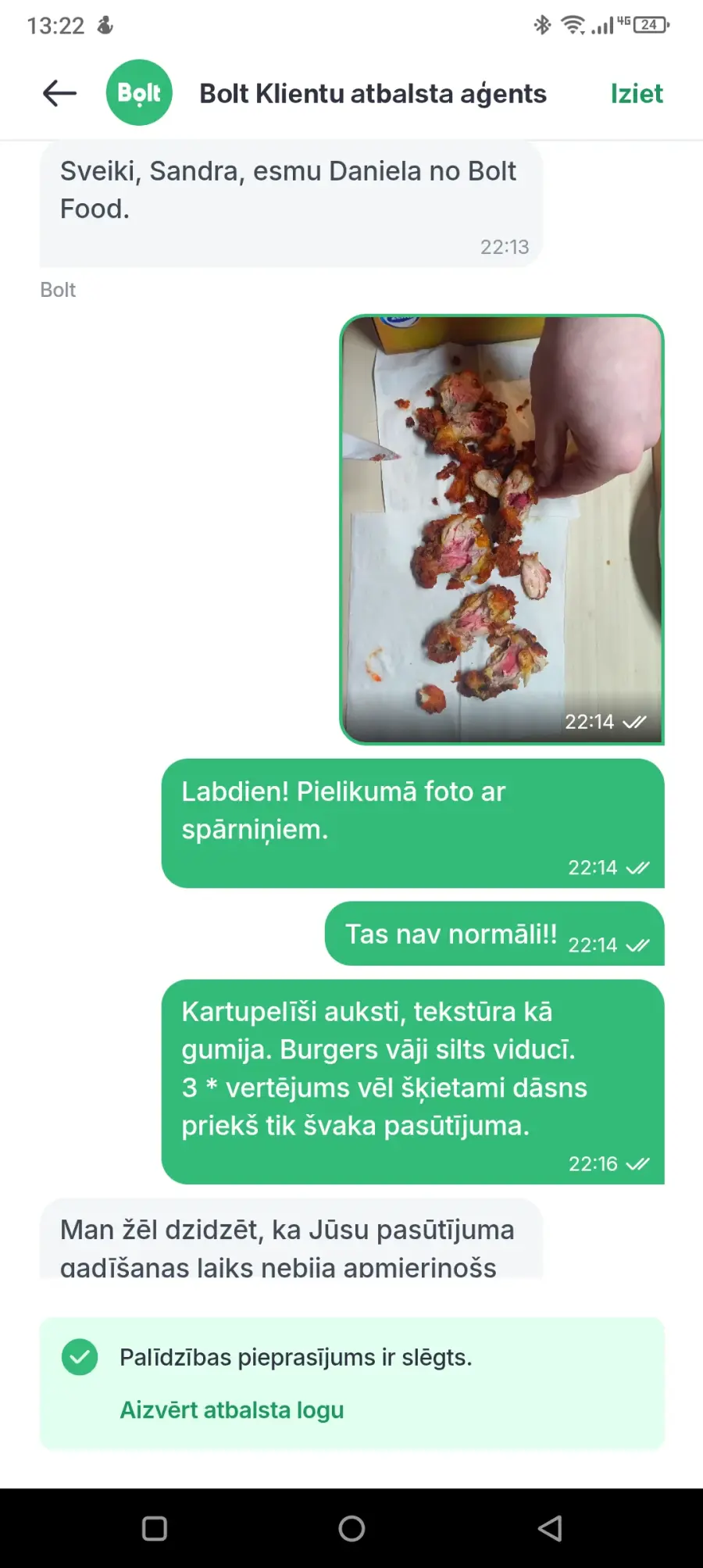Tap Aizvērt atbalsta logu link
The height and width of the screenshot is (1568, 703).
click(x=232, y=1409)
